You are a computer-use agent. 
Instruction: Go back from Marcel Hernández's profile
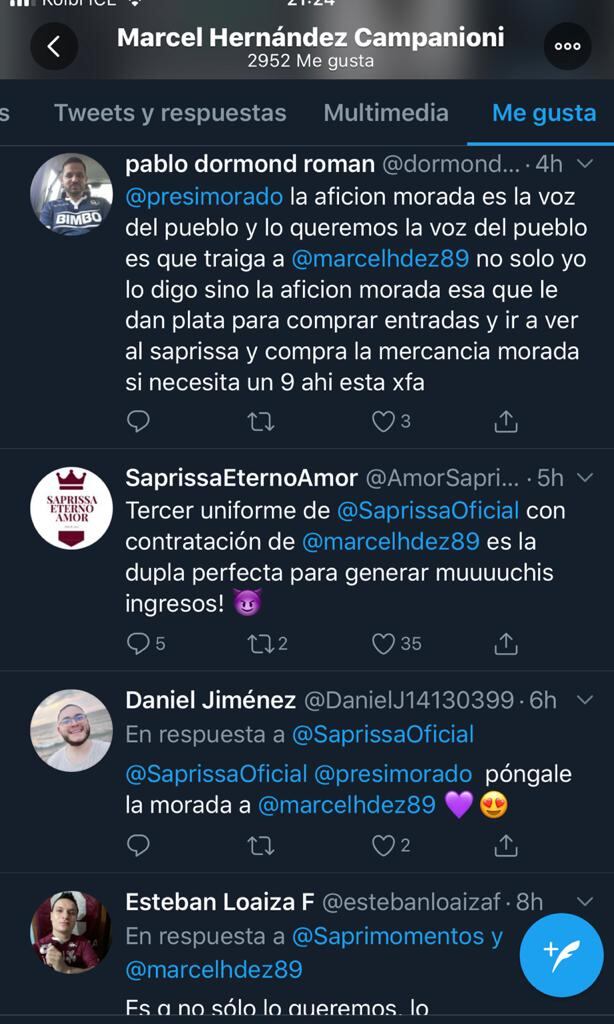pos(54,45)
